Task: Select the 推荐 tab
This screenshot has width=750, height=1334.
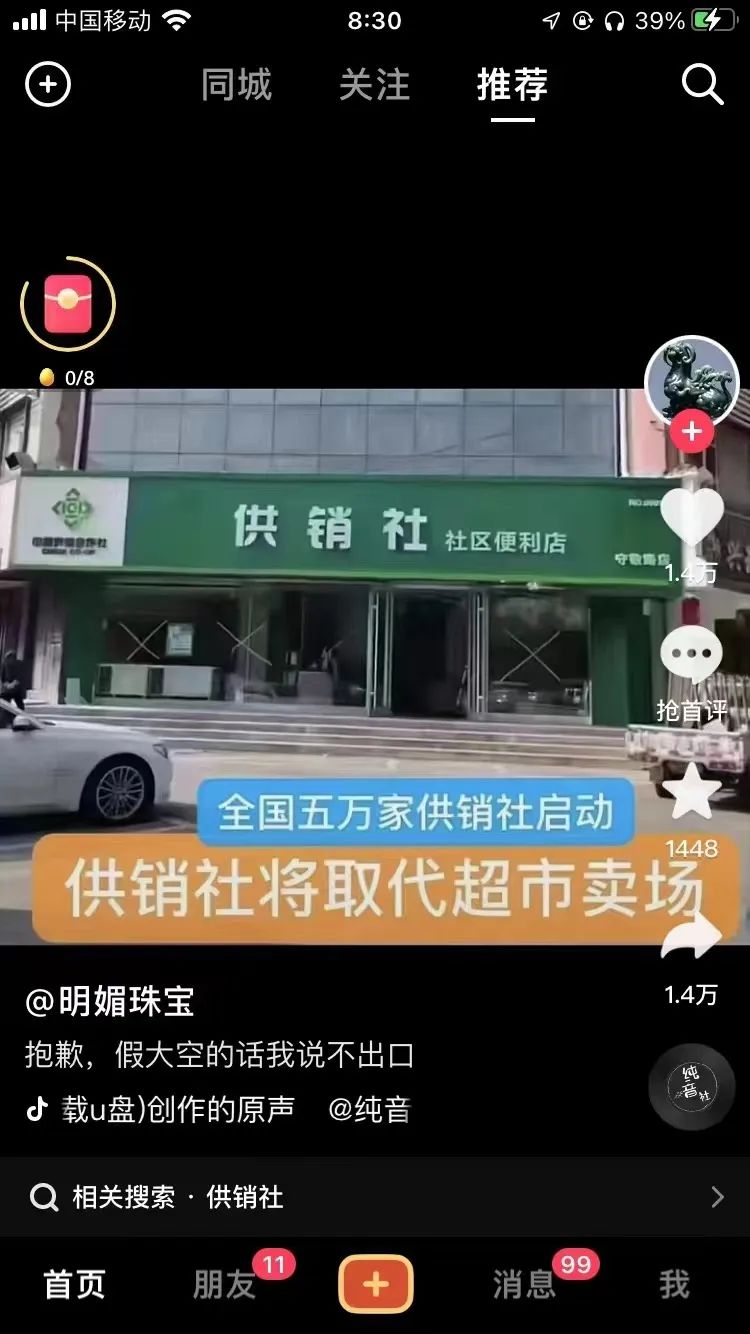Action: [x=512, y=86]
